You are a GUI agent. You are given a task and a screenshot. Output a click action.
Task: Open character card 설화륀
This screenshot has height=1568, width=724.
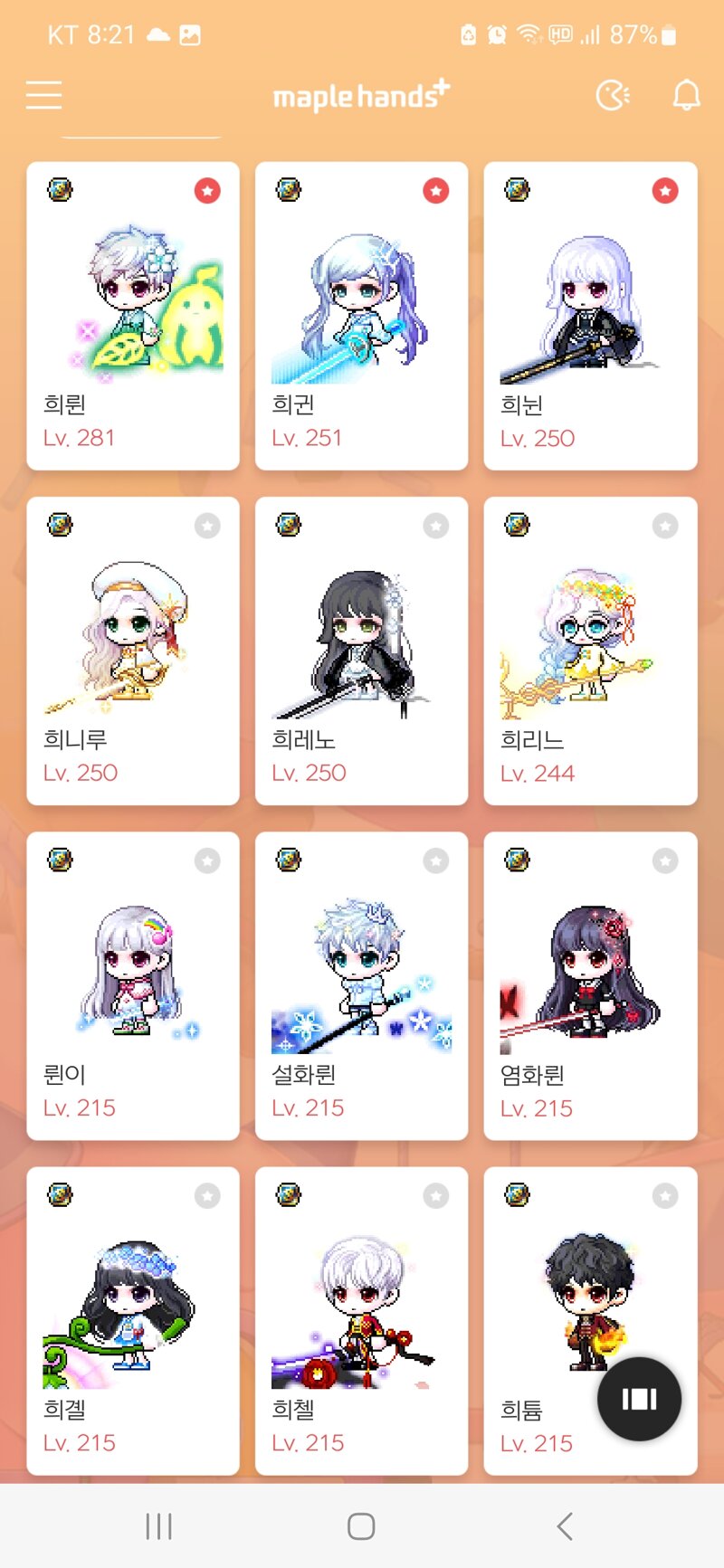[x=361, y=986]
